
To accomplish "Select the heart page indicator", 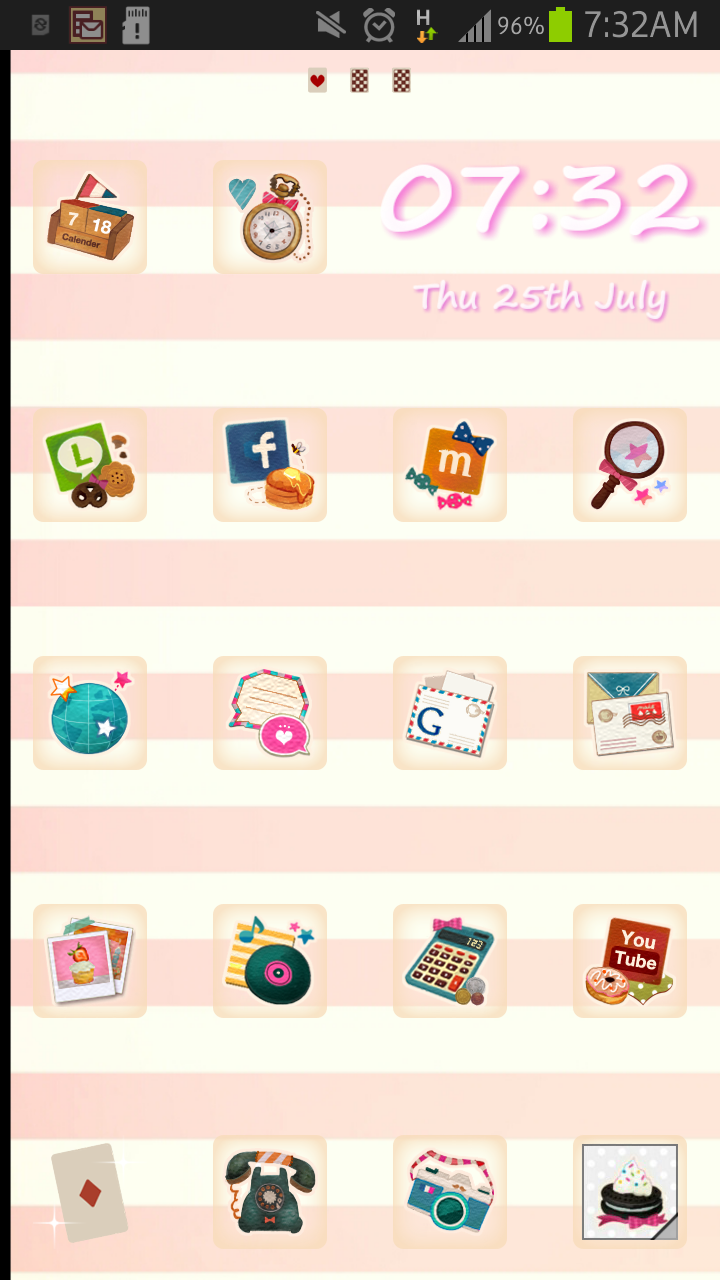I will coord(317,81).
